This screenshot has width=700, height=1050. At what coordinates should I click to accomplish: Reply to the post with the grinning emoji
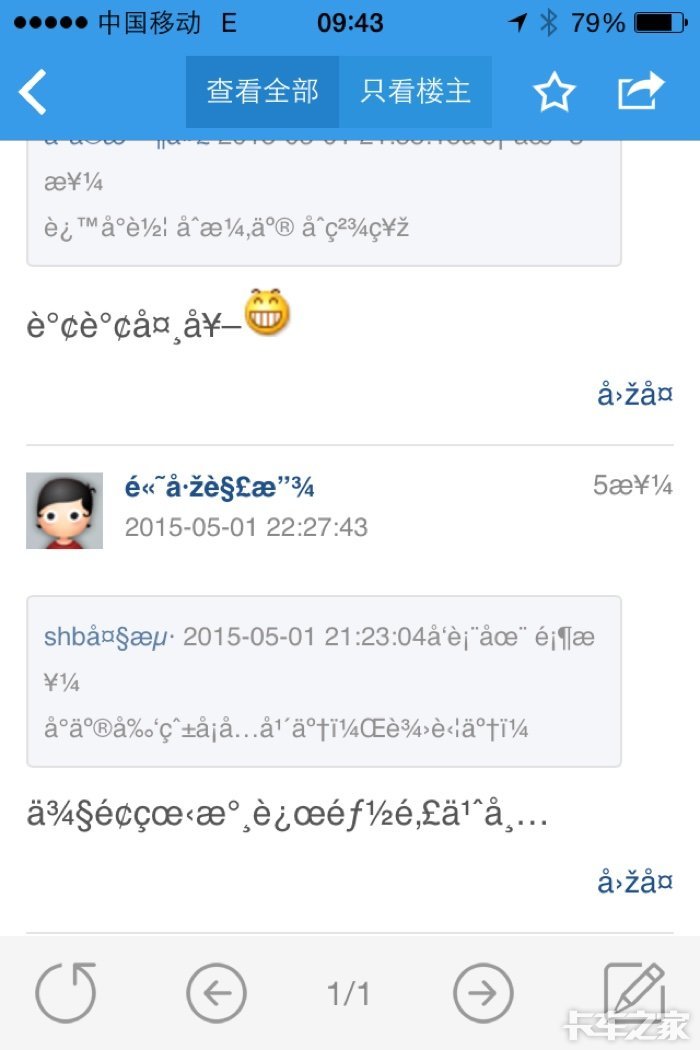[x=635, y=396]
